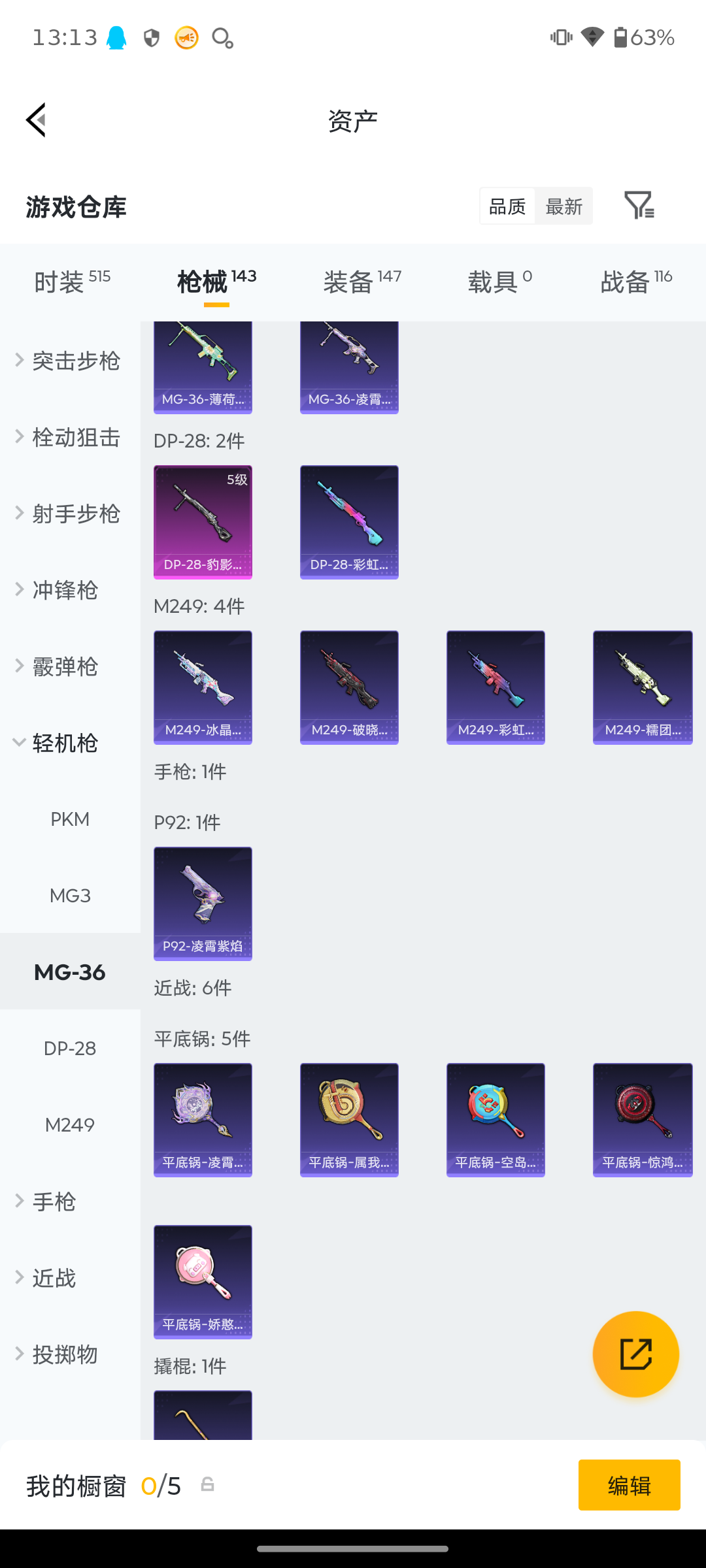Switch sorting to 最新
This screenshot has width=706, height=1568.
point(564,206)
